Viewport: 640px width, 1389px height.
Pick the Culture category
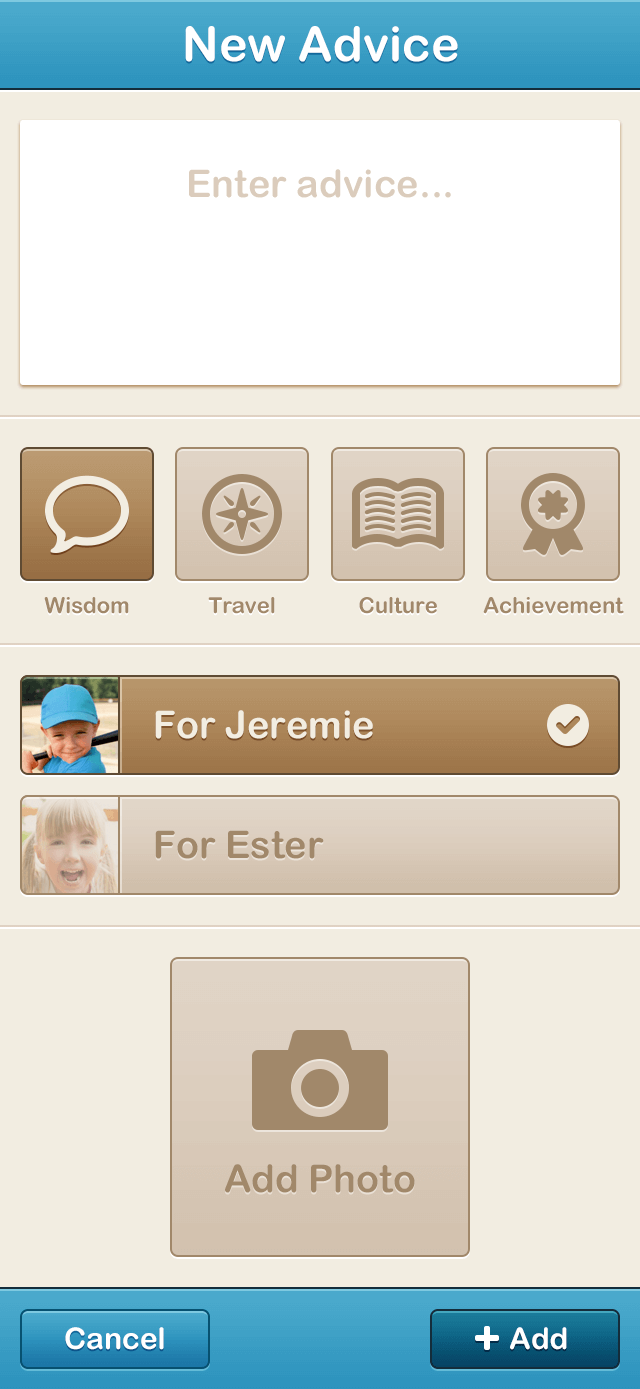398,514
